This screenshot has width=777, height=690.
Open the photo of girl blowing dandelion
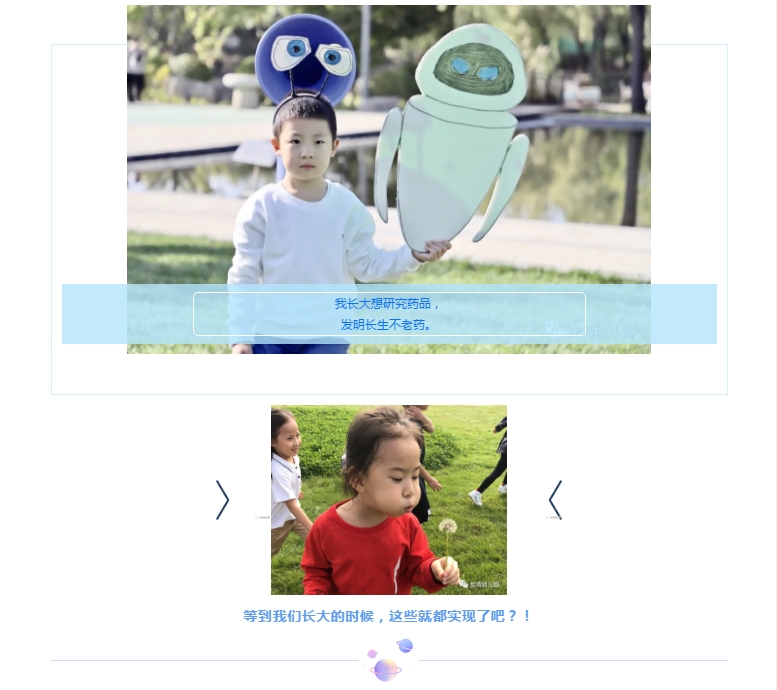tap(388, 500)
